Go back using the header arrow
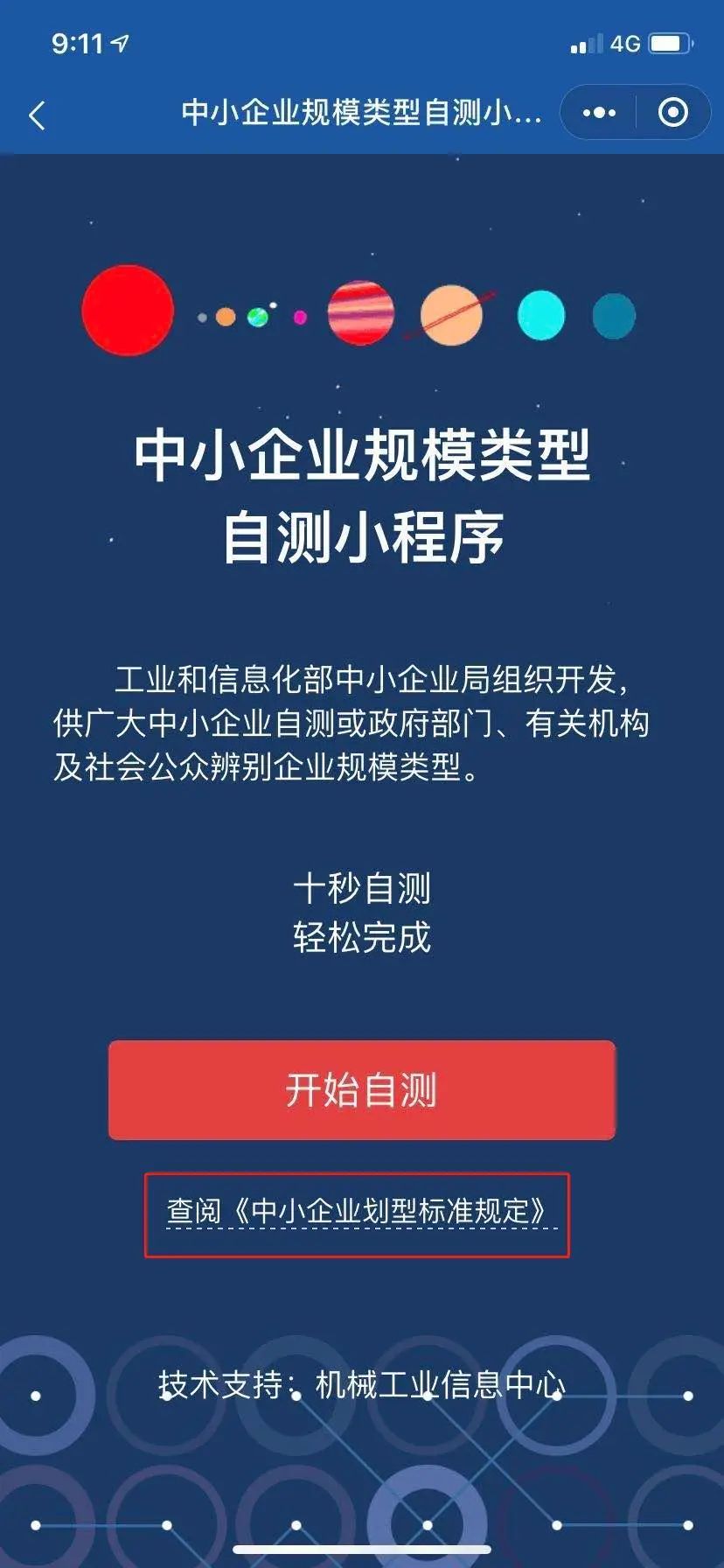Image resolution: width=724 pixels, height=1568 pixels. [x=37, y=115]
